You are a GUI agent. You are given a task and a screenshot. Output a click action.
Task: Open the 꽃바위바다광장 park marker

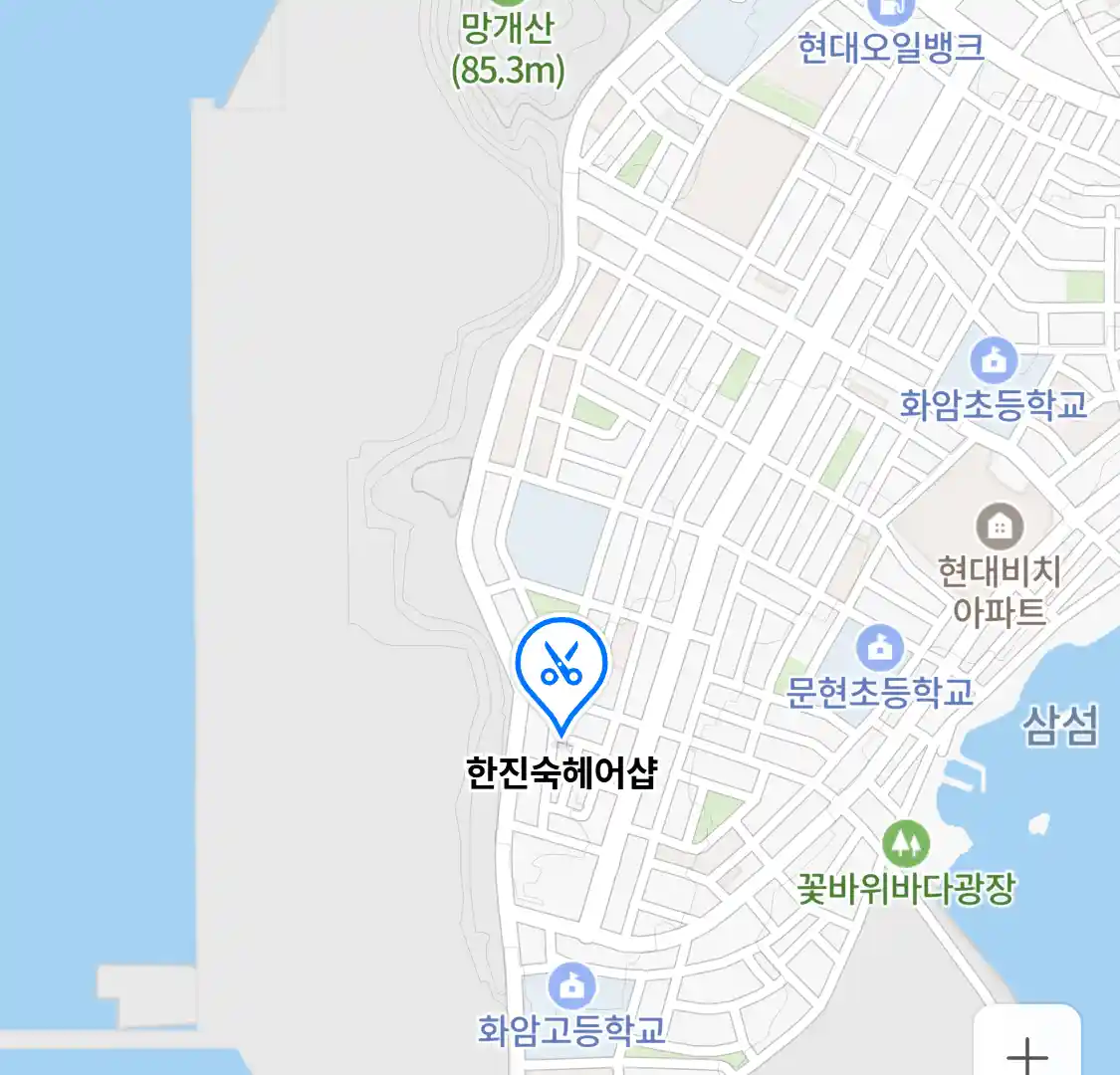pos(905,845)
